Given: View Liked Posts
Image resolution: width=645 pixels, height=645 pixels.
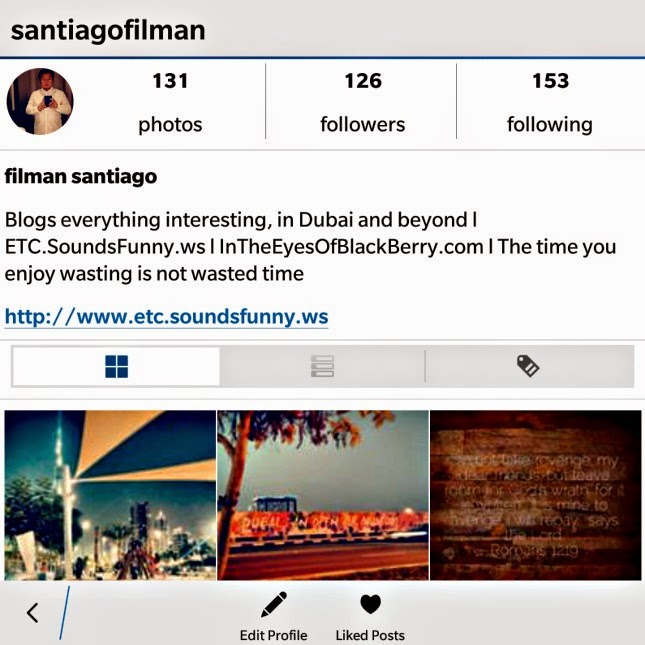Looking at the screenshot, I should 371,615.
